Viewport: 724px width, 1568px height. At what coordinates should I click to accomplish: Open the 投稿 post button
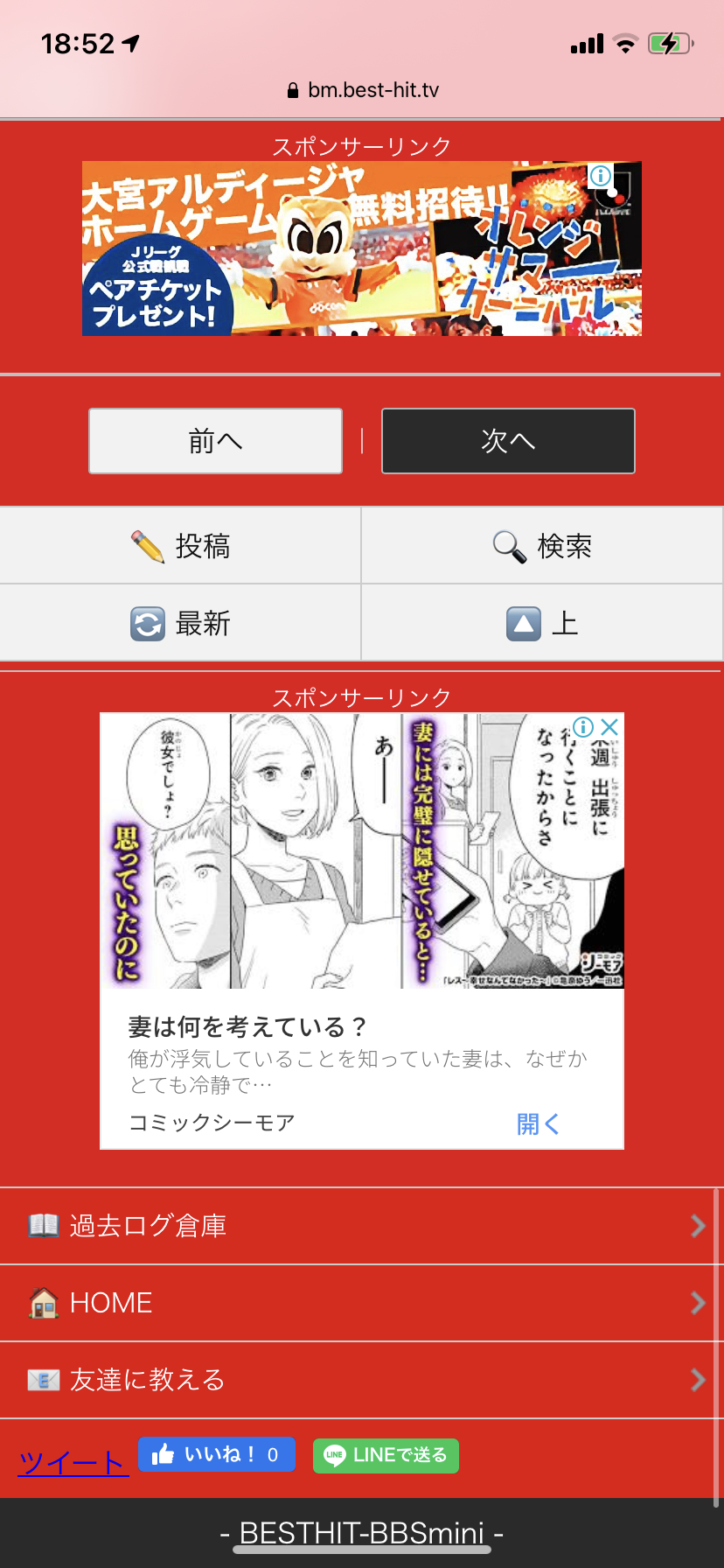coord(181,546)
